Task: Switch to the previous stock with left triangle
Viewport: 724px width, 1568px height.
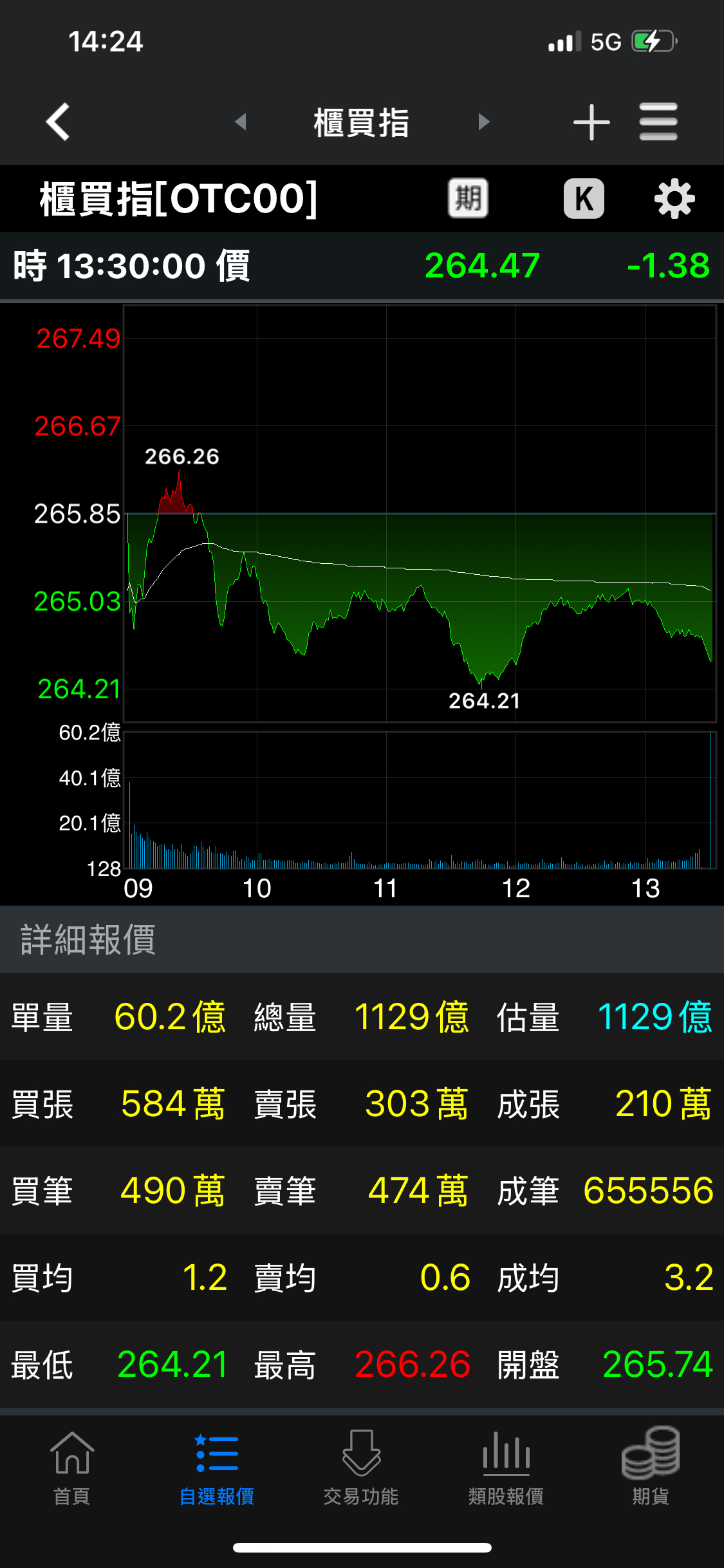Action: click(241, 122)
